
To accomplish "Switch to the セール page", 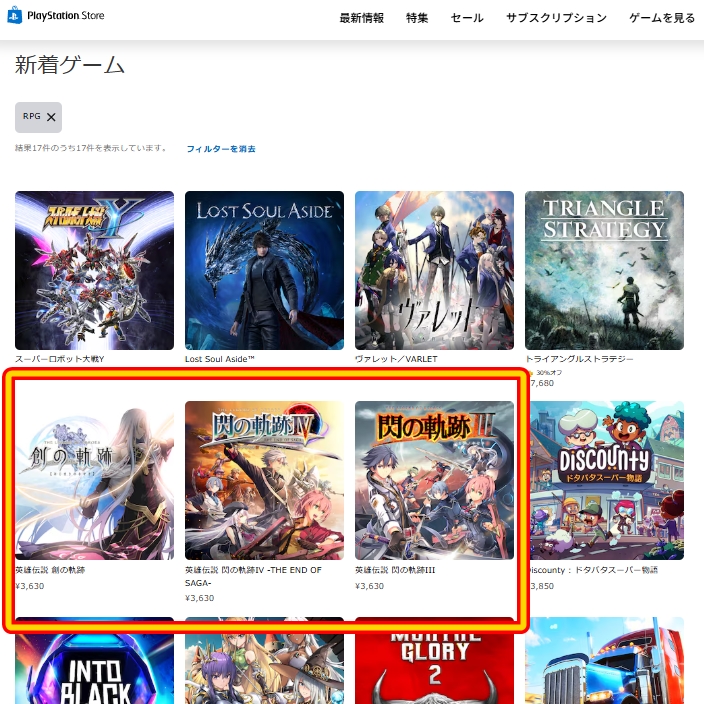I will click(x=467, y=18).
